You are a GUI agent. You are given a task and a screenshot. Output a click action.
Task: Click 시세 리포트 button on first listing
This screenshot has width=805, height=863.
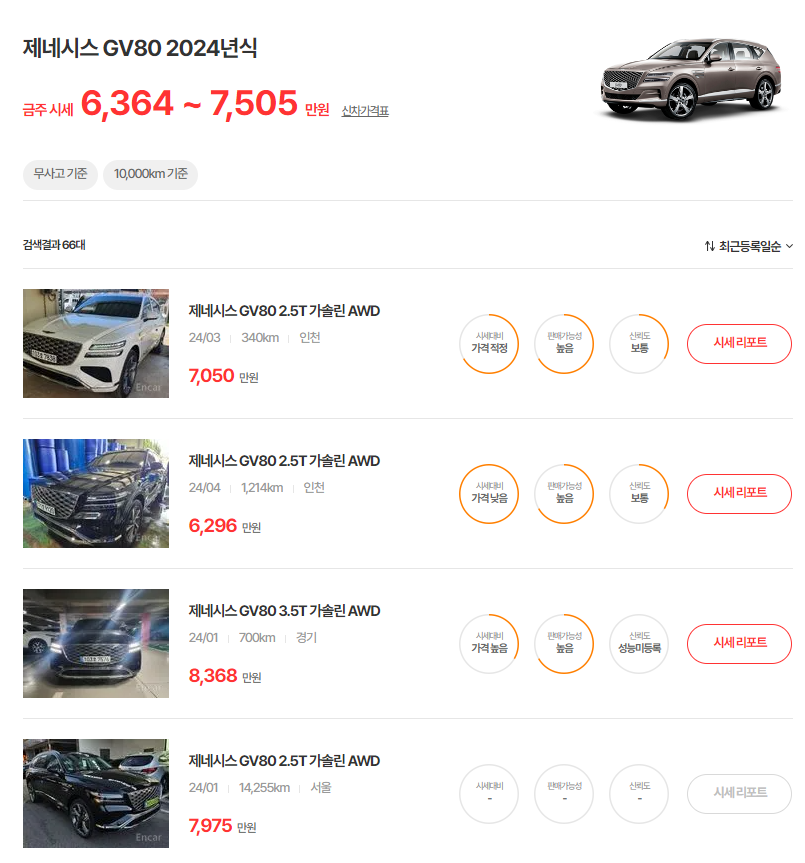point(739,343)
